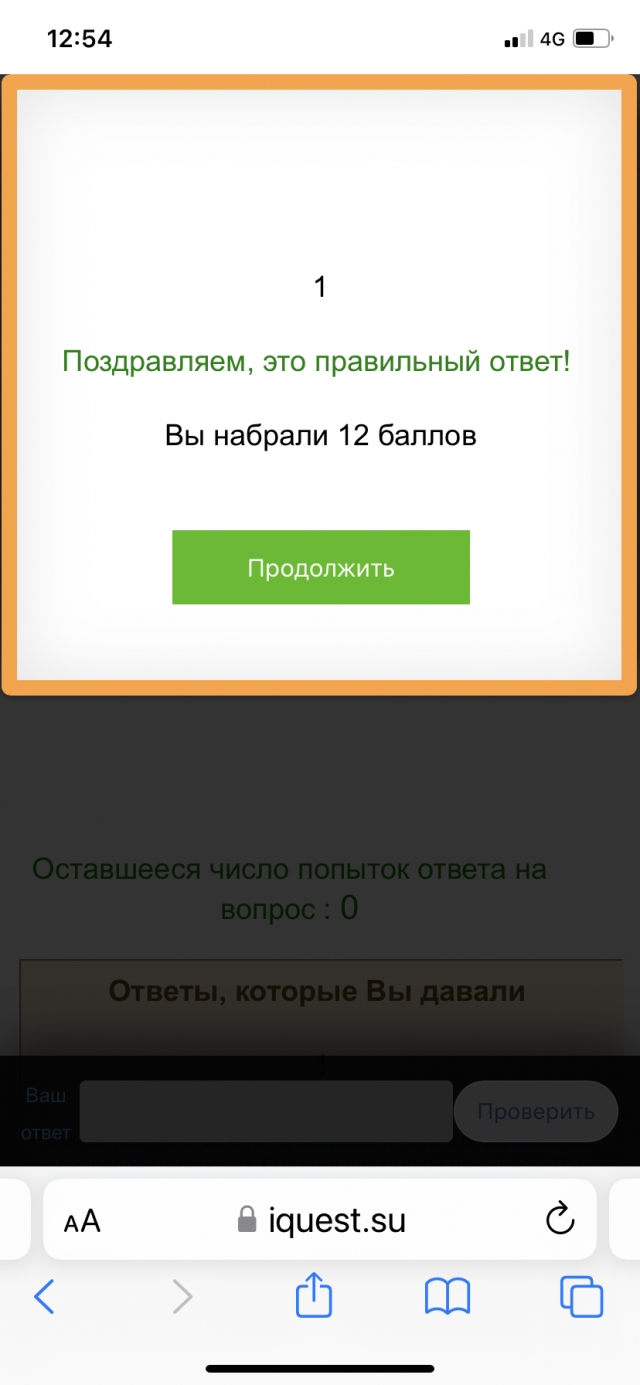
Task: Open the AA text size menu
Action: pyautogui.click(x=82, y=1221)
